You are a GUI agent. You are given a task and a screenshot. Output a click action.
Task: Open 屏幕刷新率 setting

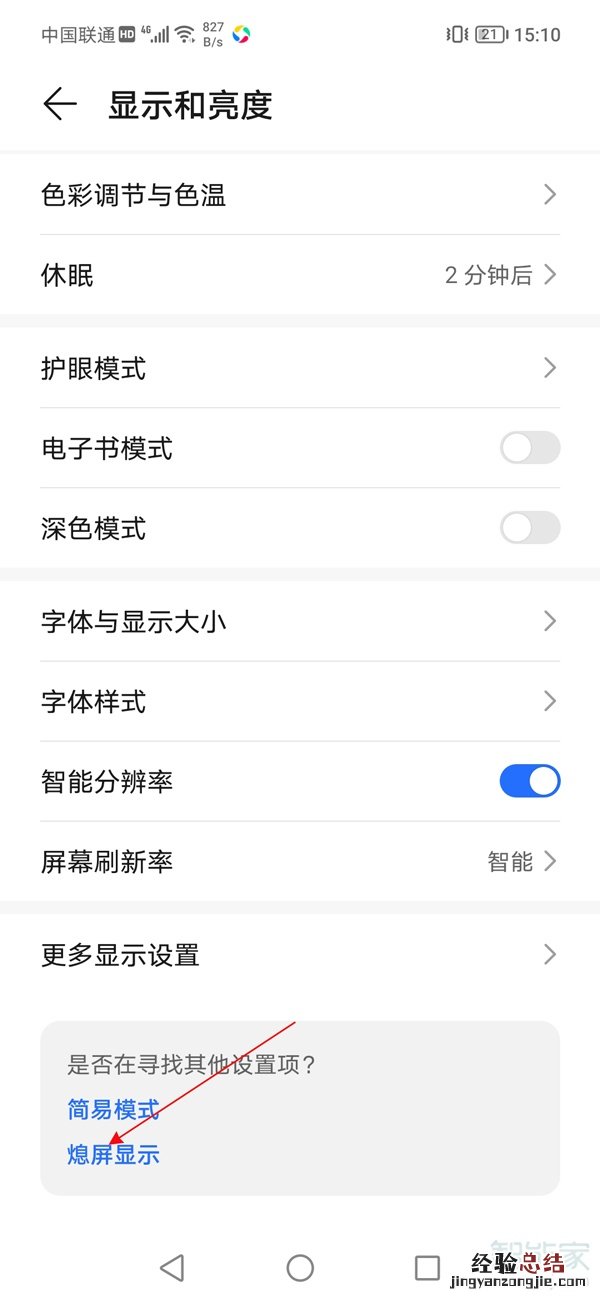pos(300,861)
